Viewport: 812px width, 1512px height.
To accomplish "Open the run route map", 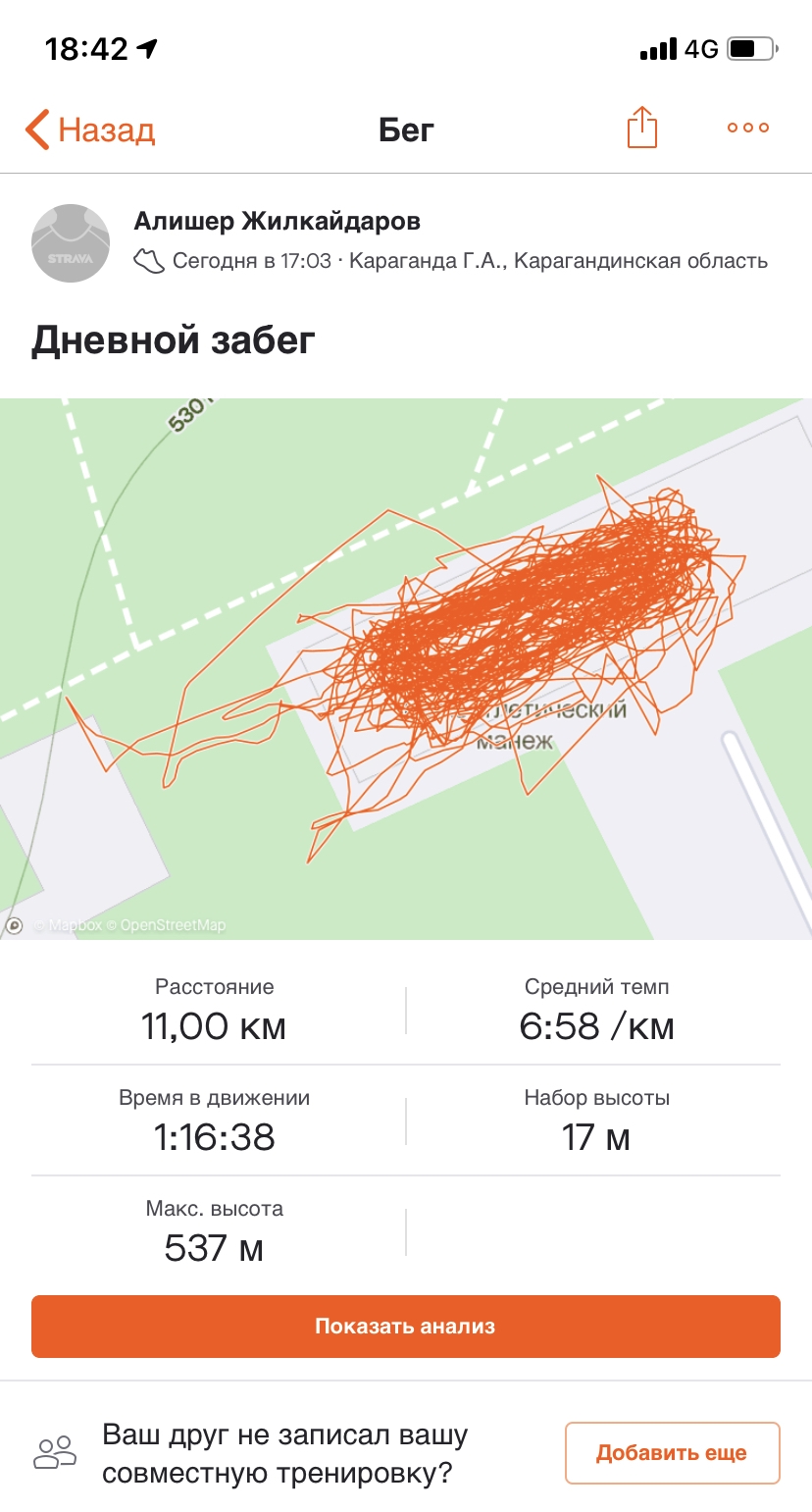I will [406, 667].
